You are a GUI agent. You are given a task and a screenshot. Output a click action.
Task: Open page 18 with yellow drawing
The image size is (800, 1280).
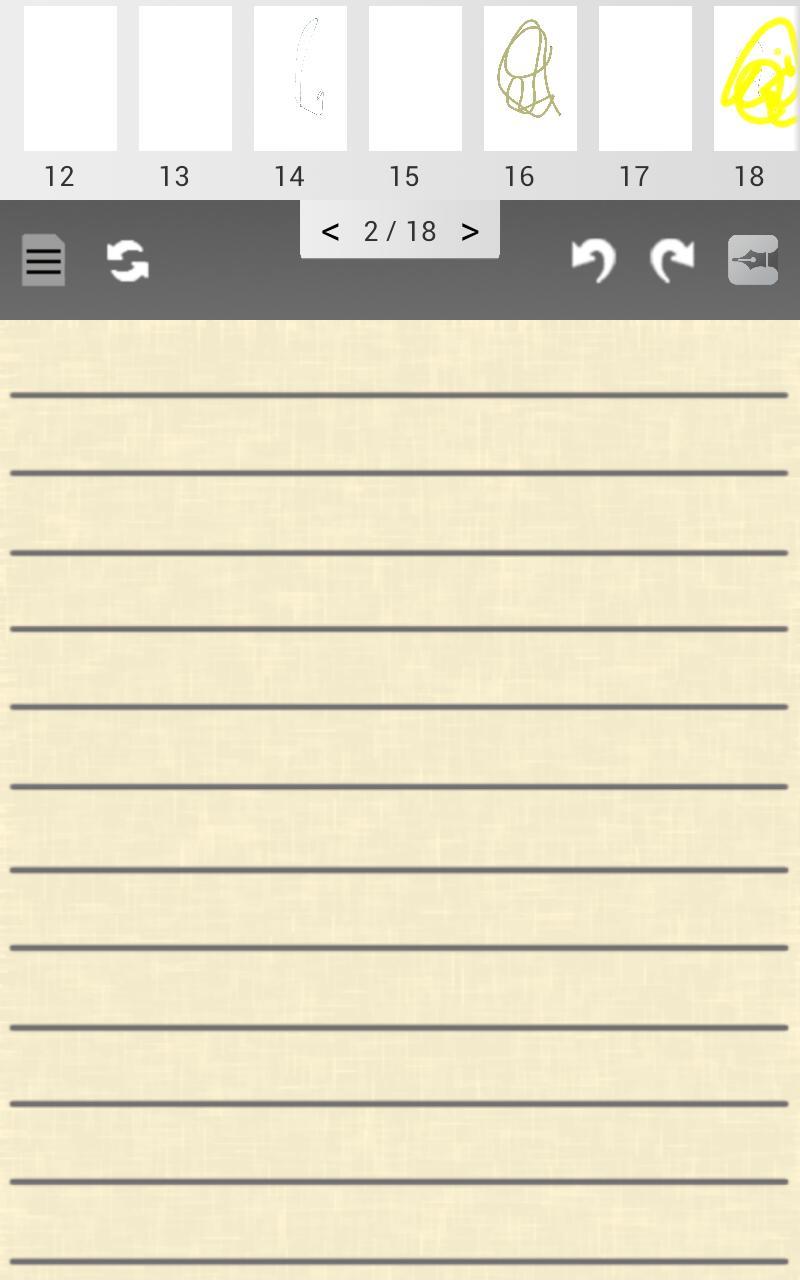756,79
